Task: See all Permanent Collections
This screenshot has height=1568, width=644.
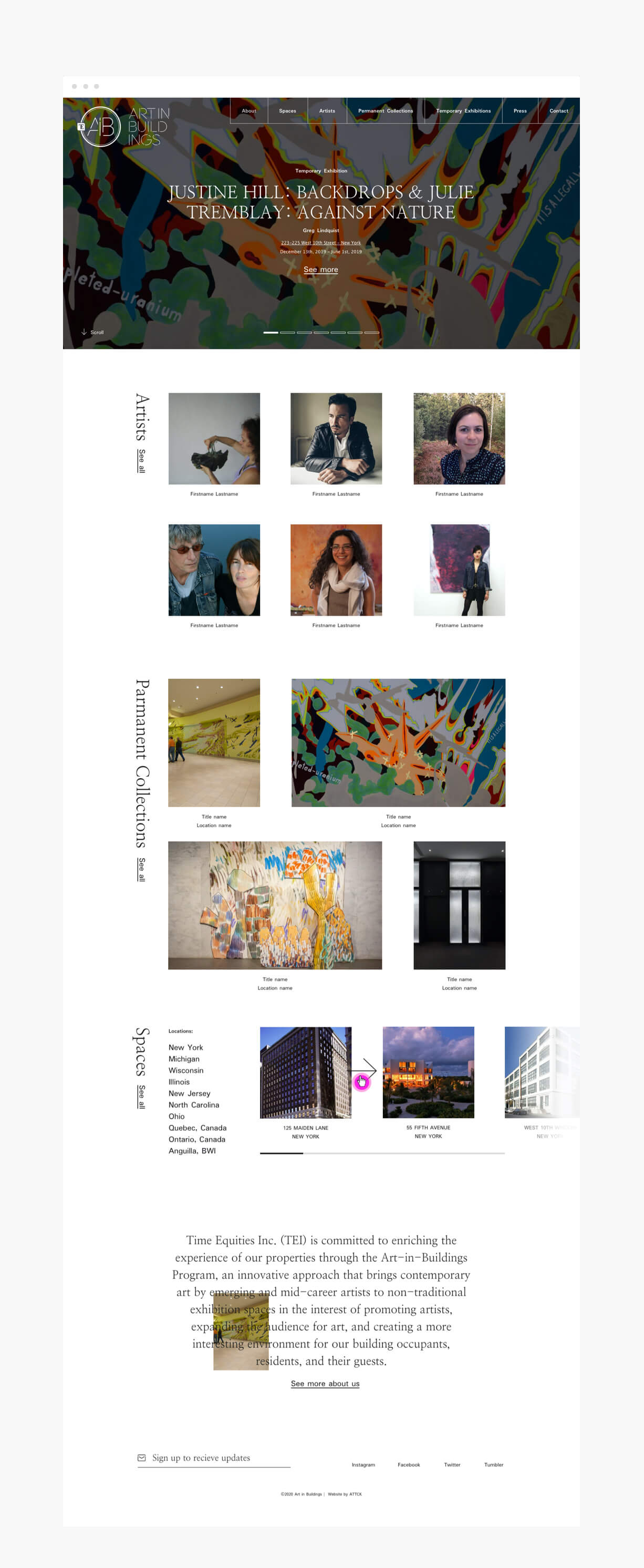Action: coord(141,869)
